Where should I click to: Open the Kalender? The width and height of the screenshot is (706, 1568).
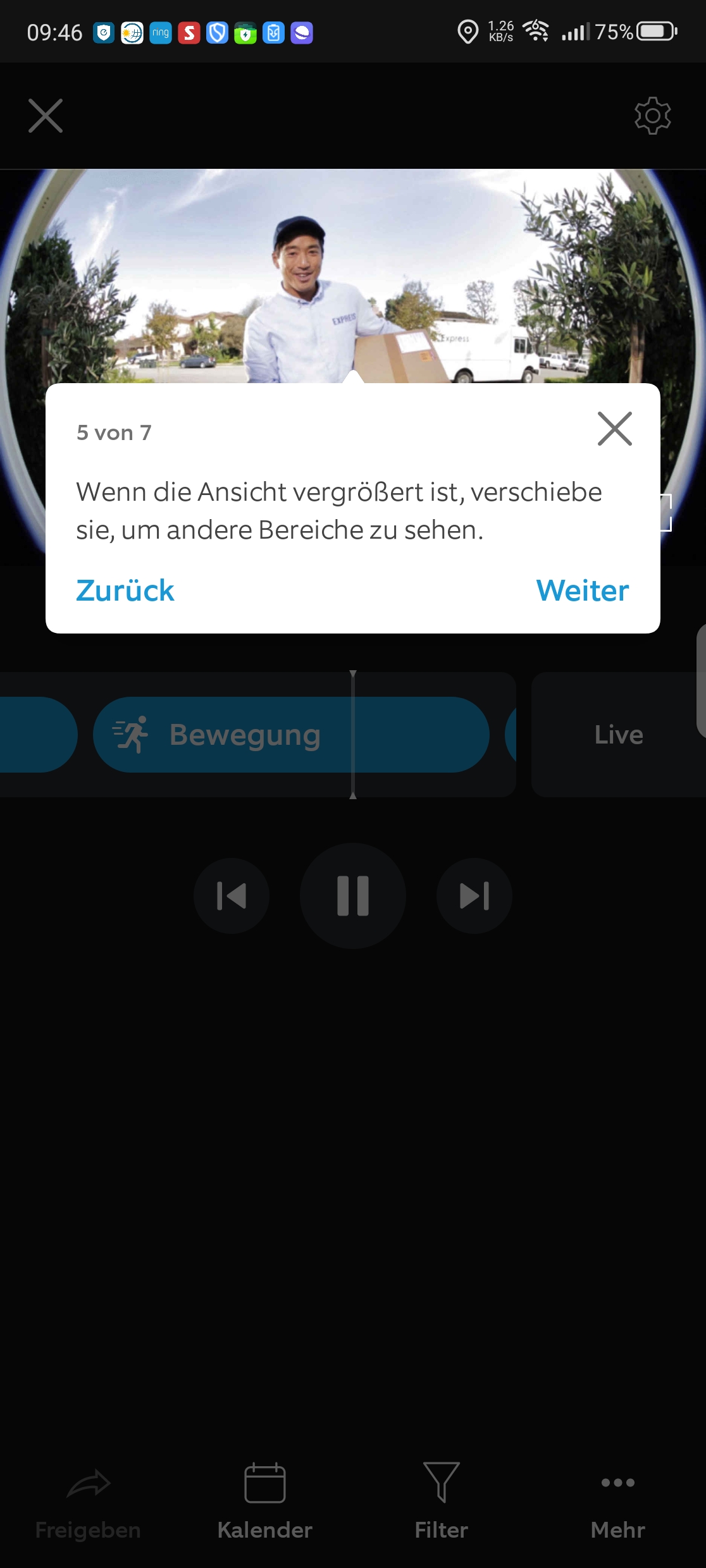(264, 1502)
